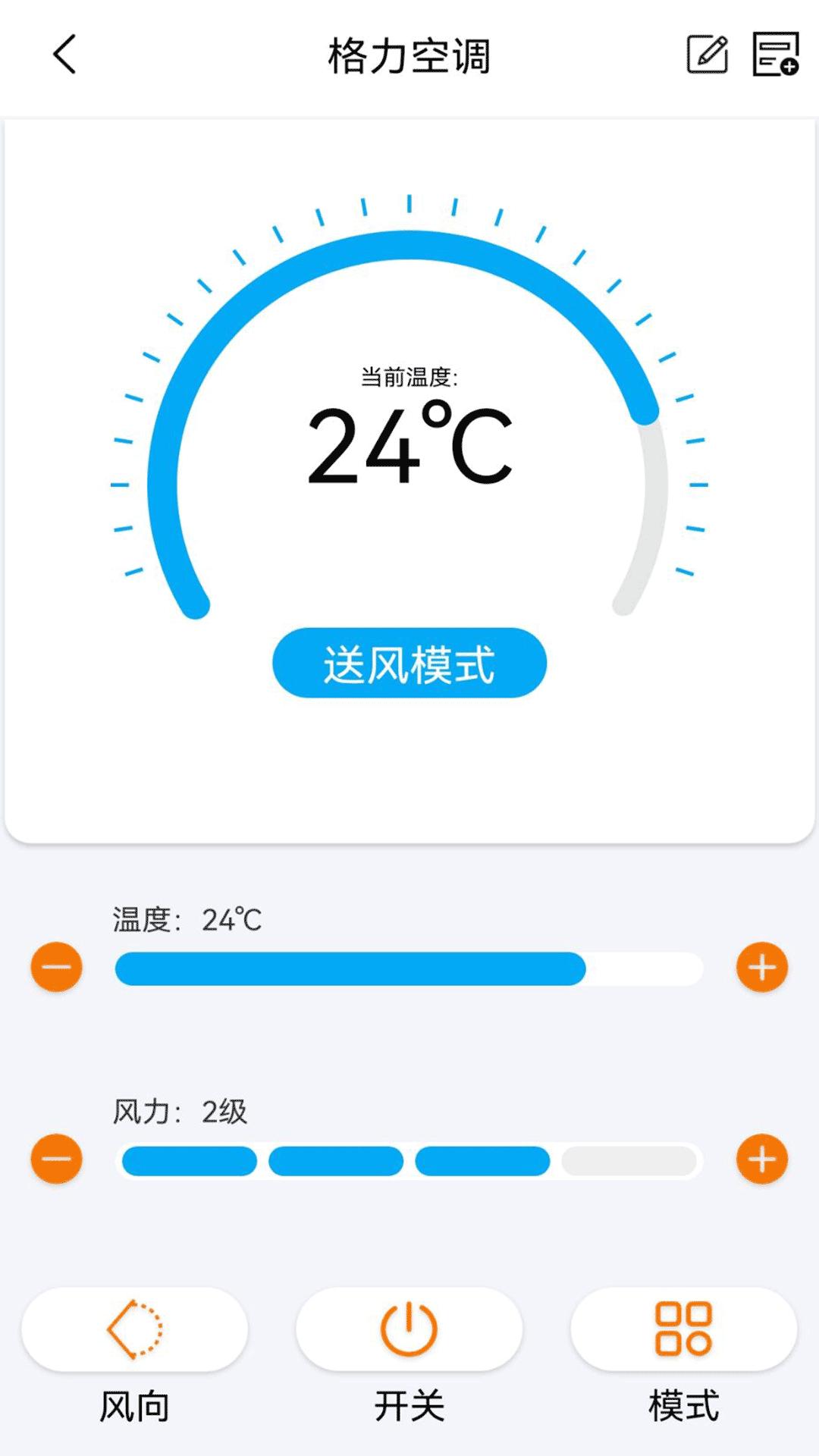Change the 风向 wind direction

tap(135, 1329)
